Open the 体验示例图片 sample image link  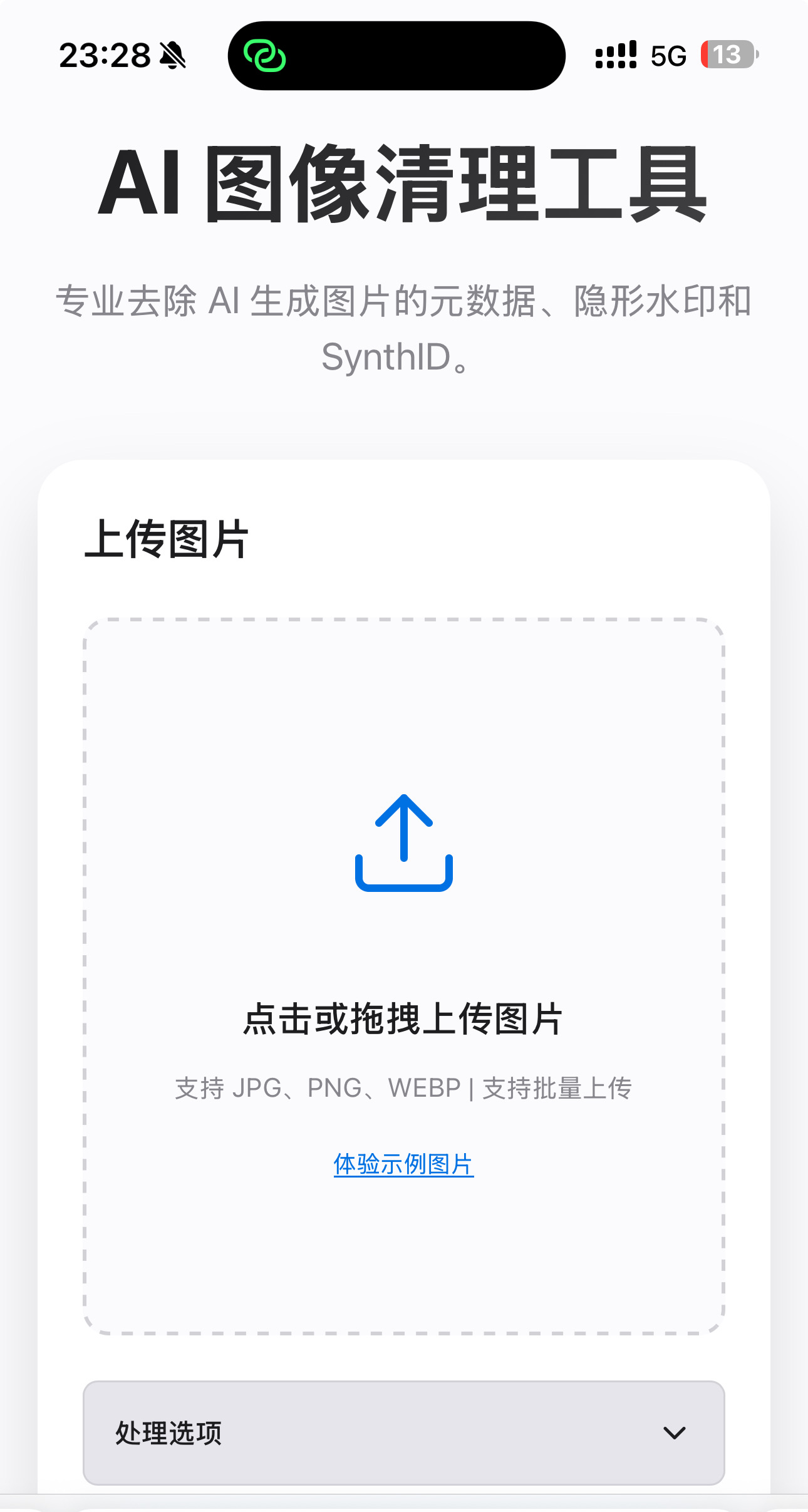403,1164
